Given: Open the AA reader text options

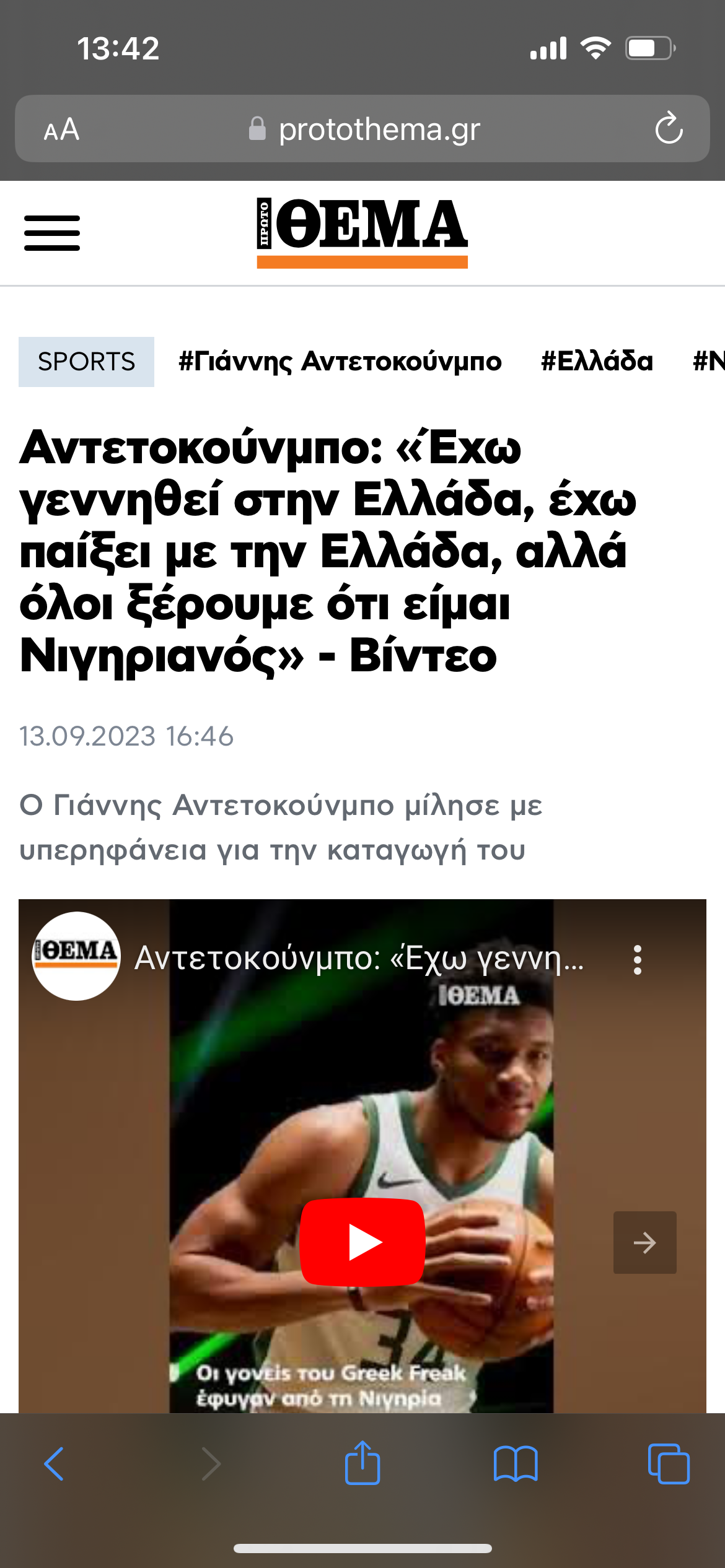Looking at the screenshot, I should pos(61,129).
